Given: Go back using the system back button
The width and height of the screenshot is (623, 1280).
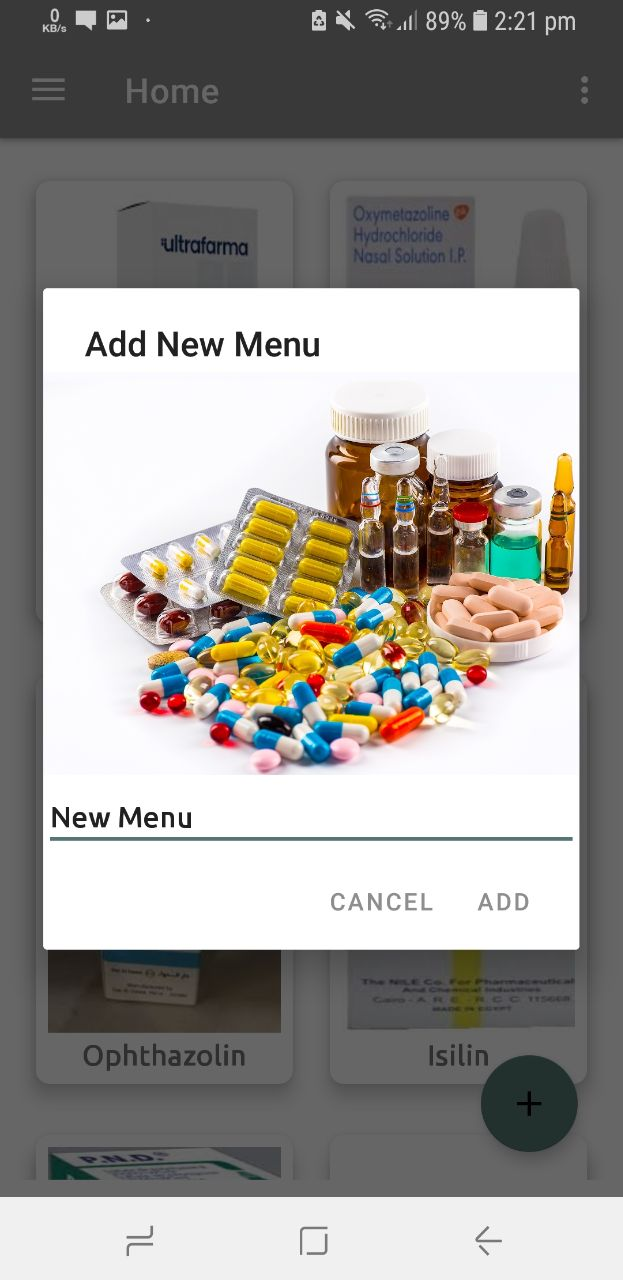Looking at the screenshot, I should tap(488, 1241).
